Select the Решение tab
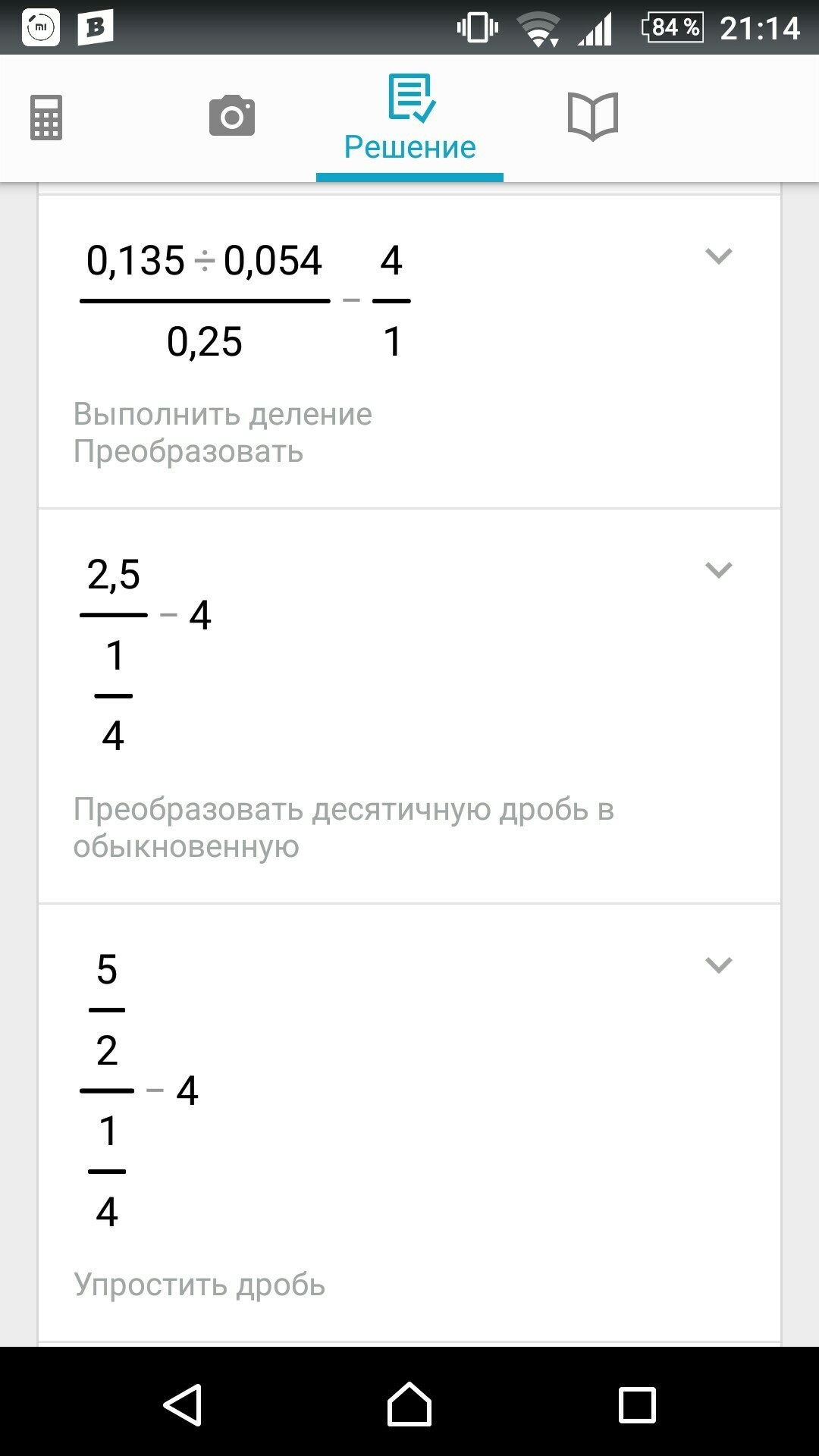Image resolution: width=819 pixels, height=1456 pixels. point(410,118)
